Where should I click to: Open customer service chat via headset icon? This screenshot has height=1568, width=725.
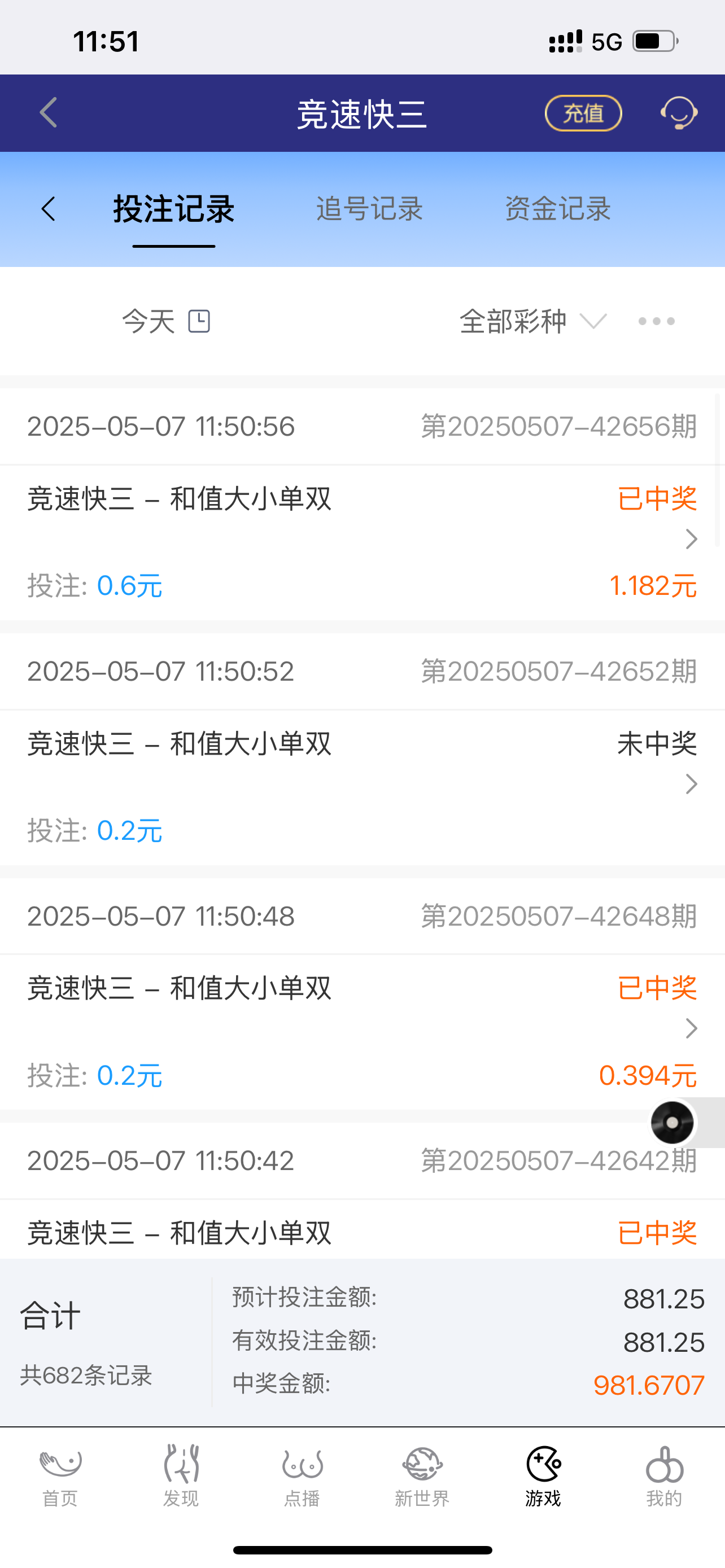680,113
